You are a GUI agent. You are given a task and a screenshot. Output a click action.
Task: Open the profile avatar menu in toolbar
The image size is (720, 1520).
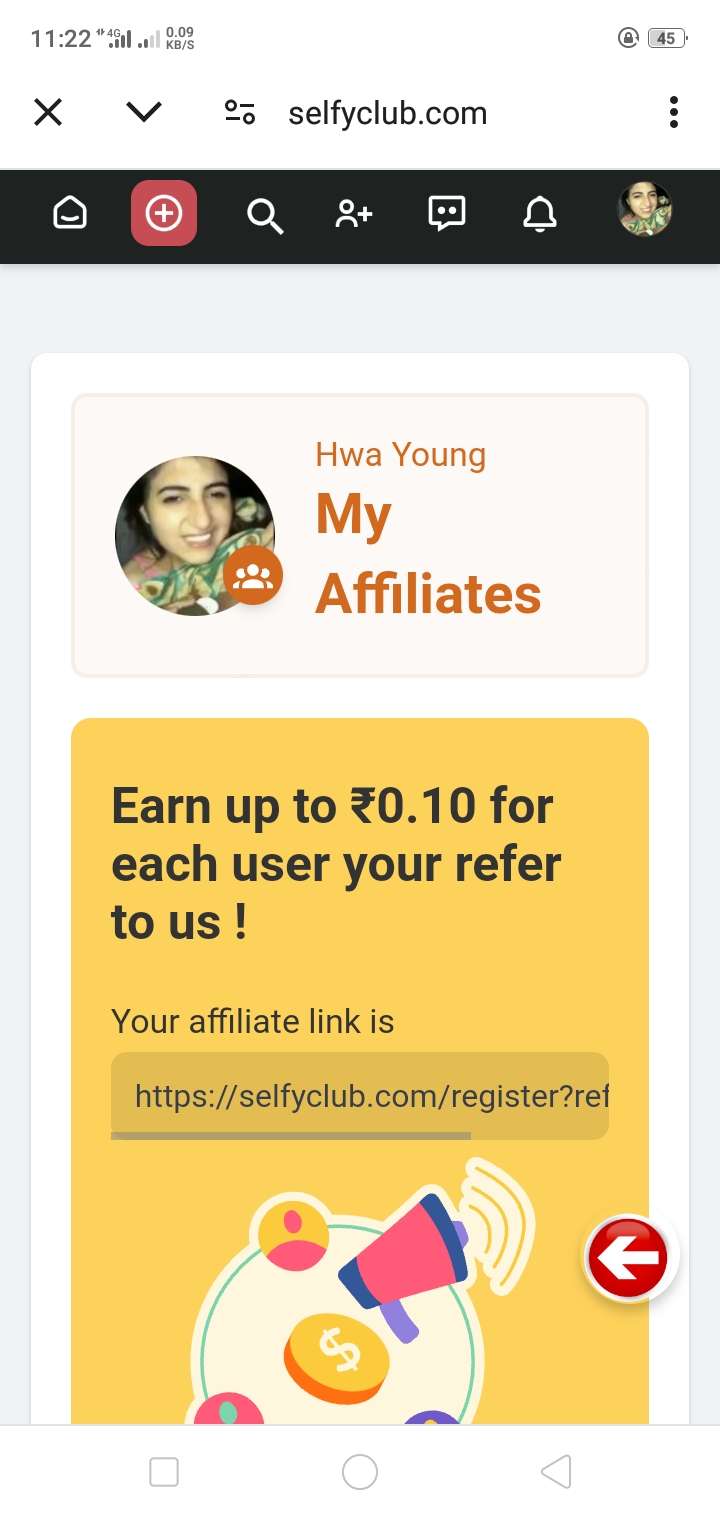tap(645, 210)
